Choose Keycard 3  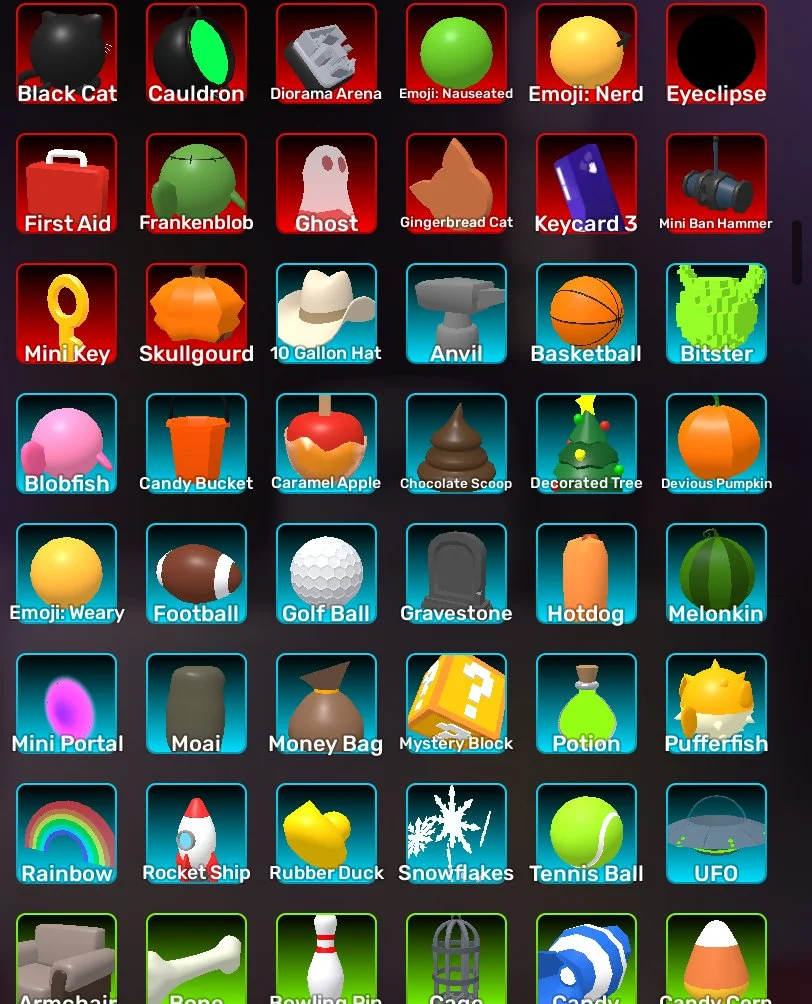coord(587,184)
